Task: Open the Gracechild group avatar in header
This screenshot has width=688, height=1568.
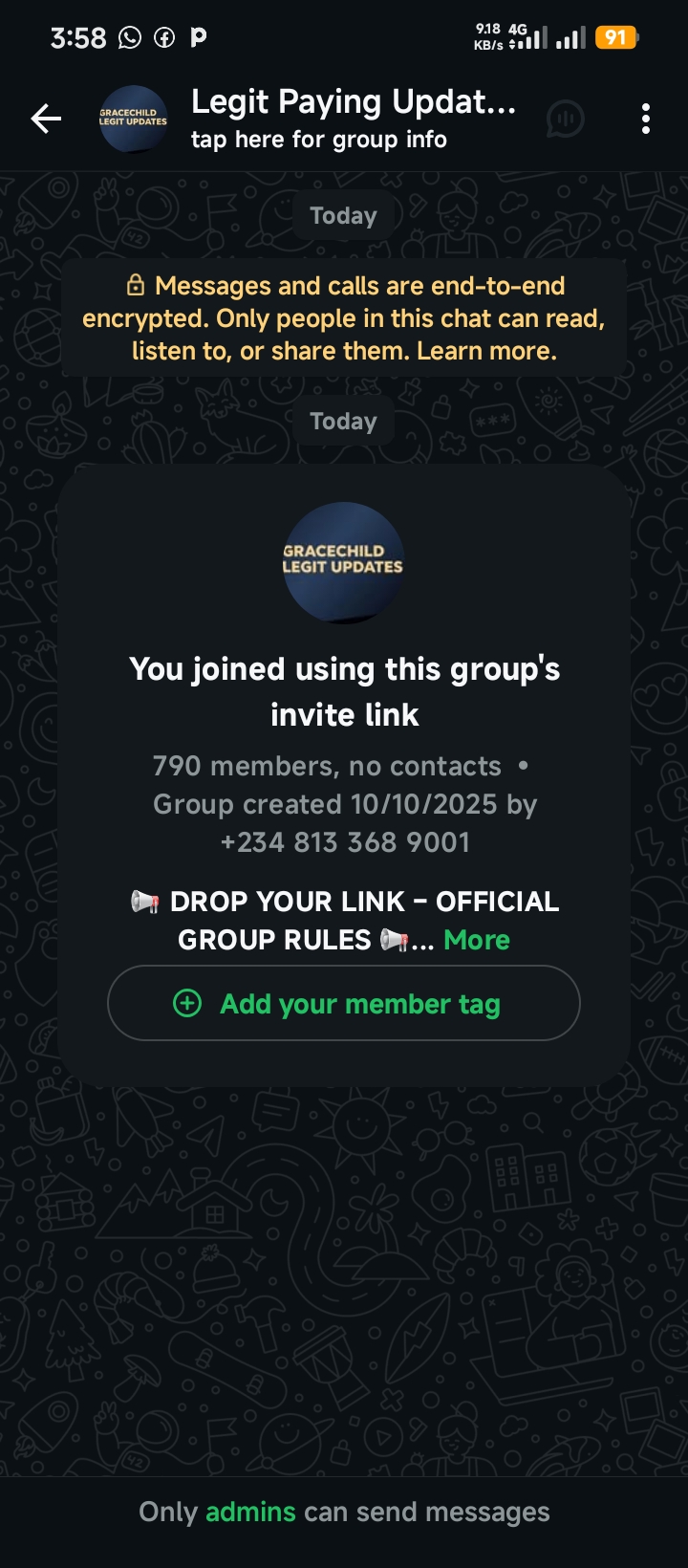Action: (x=134, y=119)
